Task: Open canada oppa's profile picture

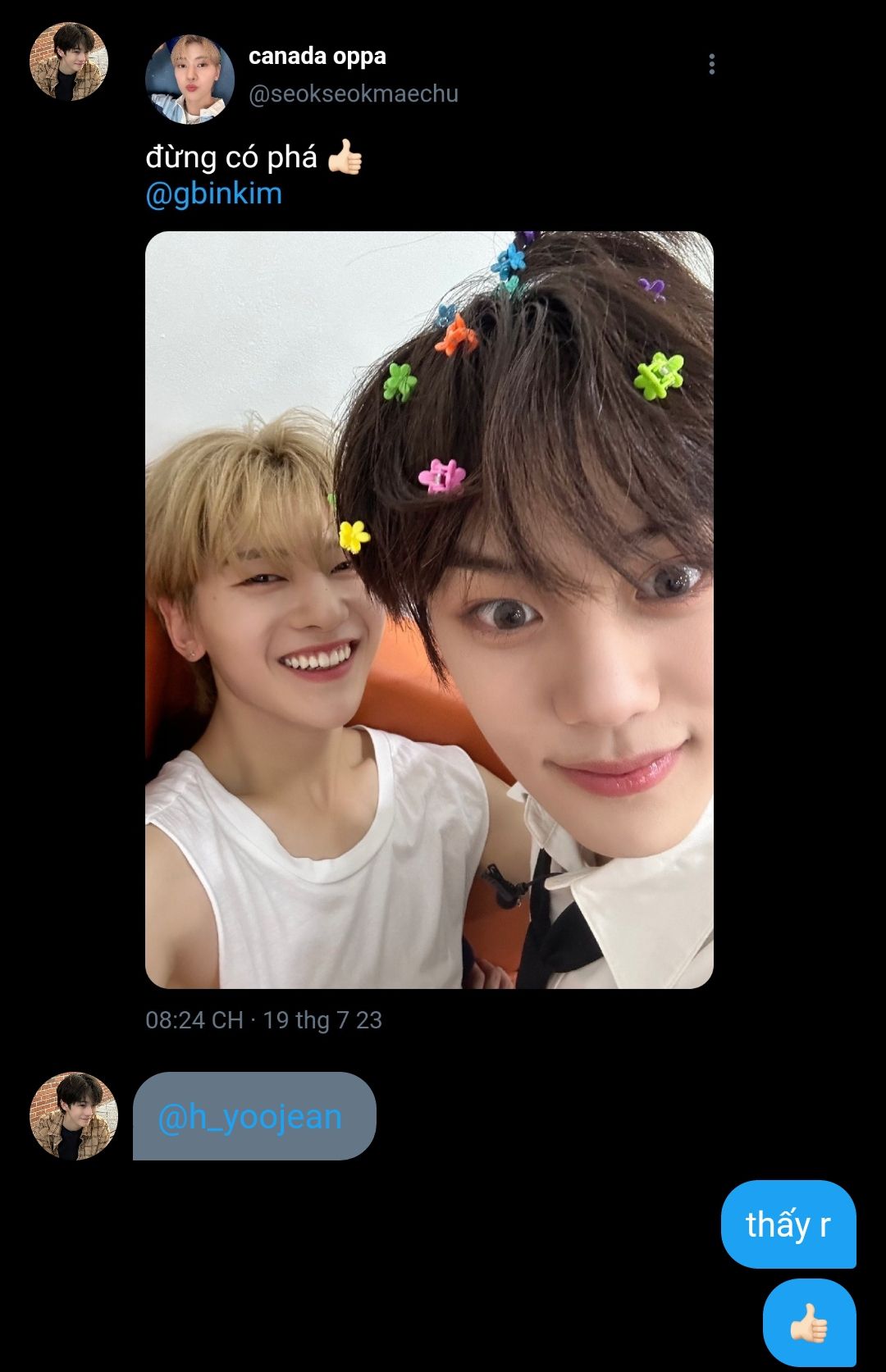Action: click(x=190, y=79)
